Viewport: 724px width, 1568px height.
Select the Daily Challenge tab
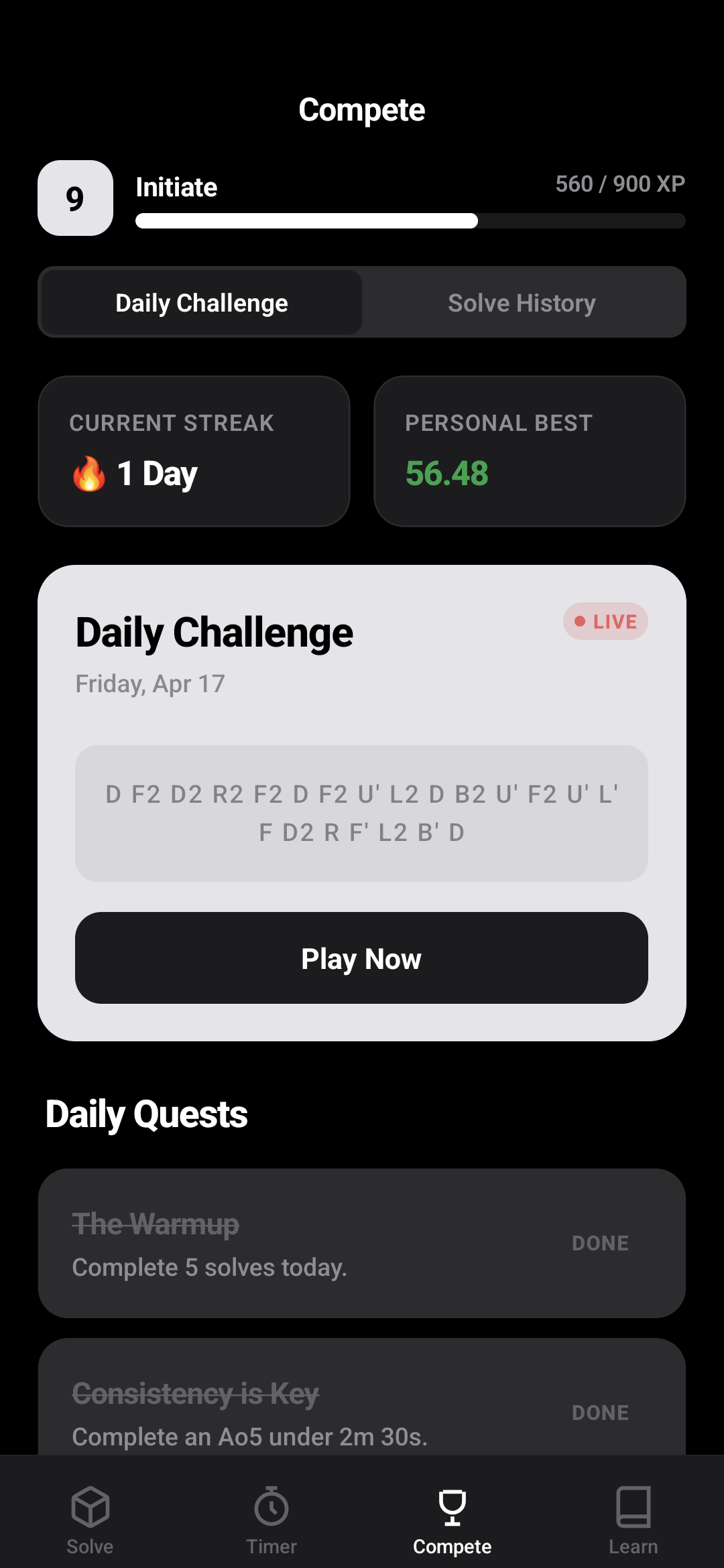click(x=201, y=302)
